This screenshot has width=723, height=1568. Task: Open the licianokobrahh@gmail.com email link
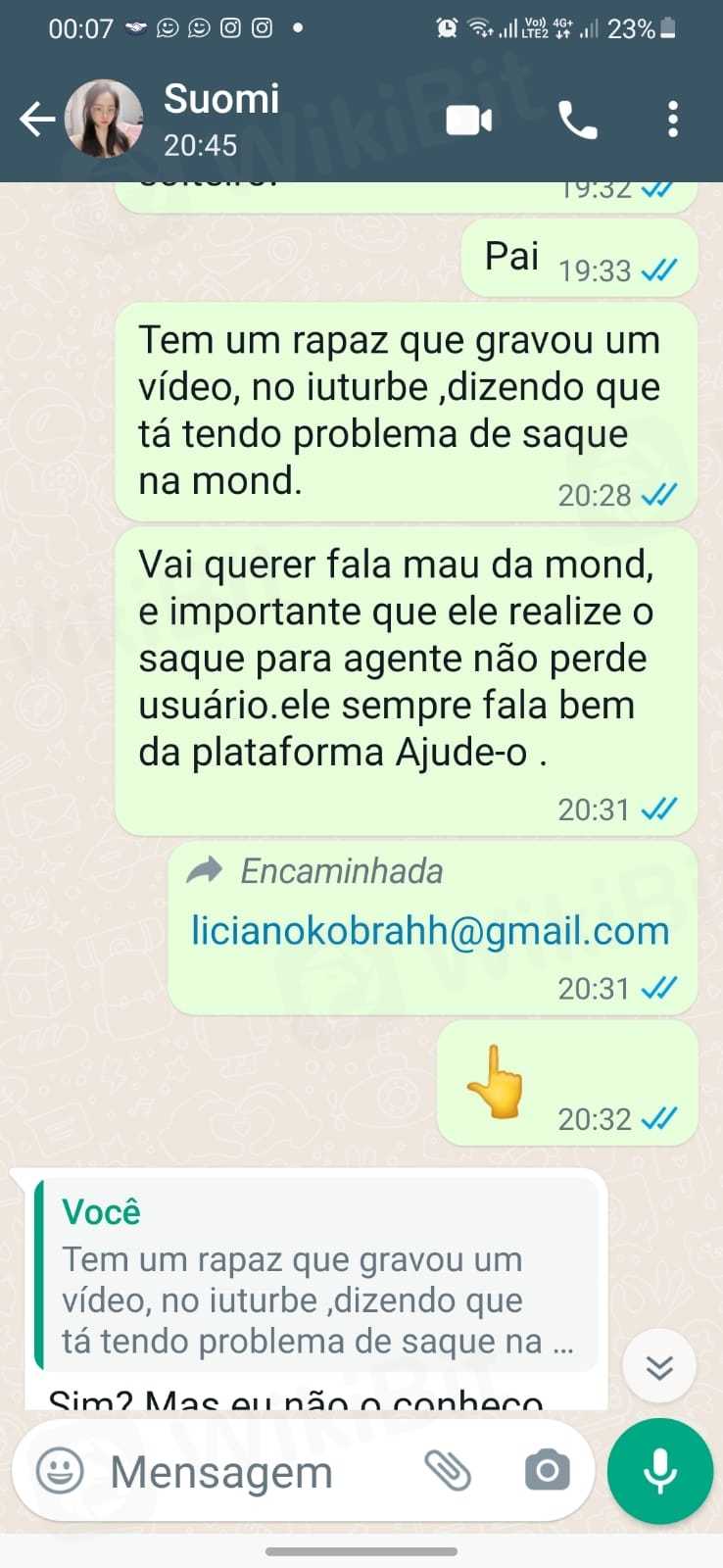point(430,930)
